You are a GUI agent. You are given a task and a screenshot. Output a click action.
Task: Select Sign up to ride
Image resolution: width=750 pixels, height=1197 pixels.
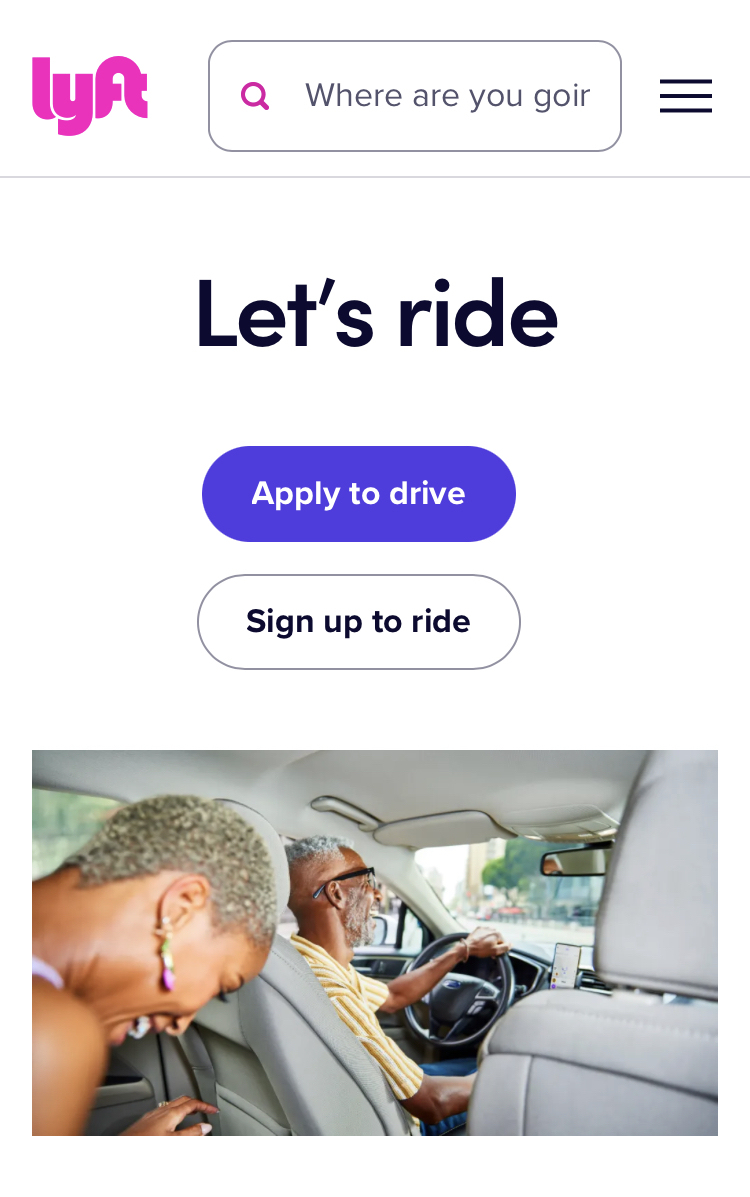(x=358, y=621)
